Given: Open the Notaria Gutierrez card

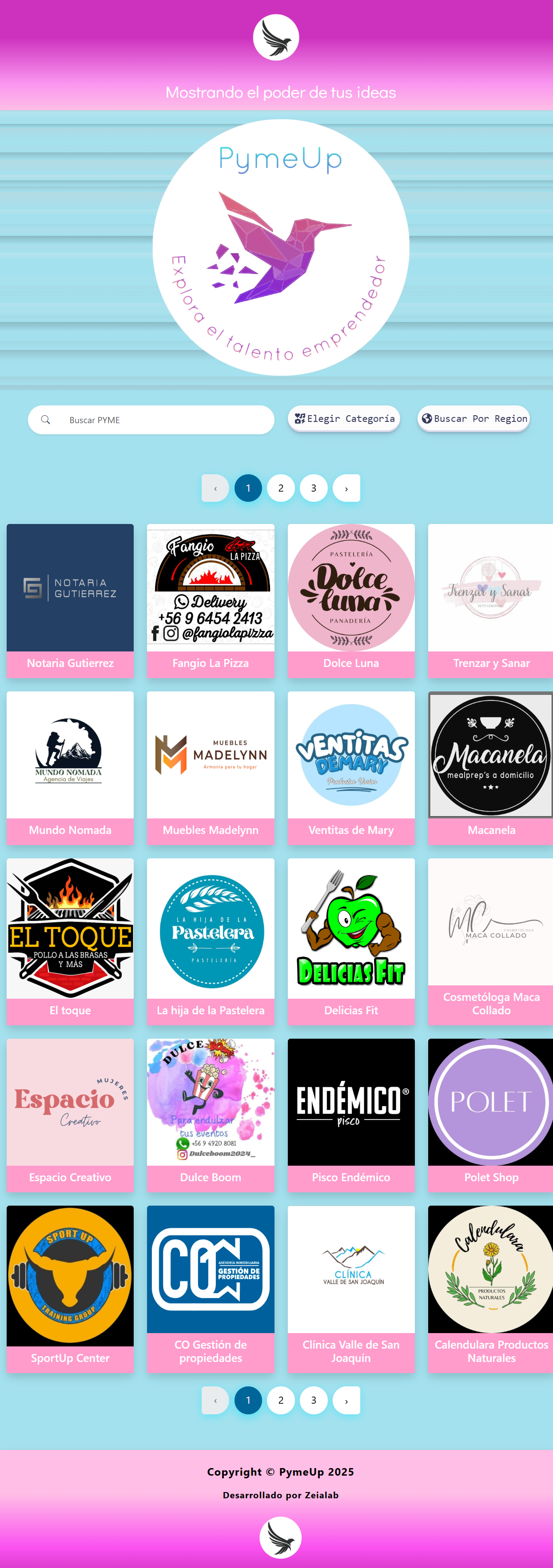Looking at the screenshot, I should point(70,599).
